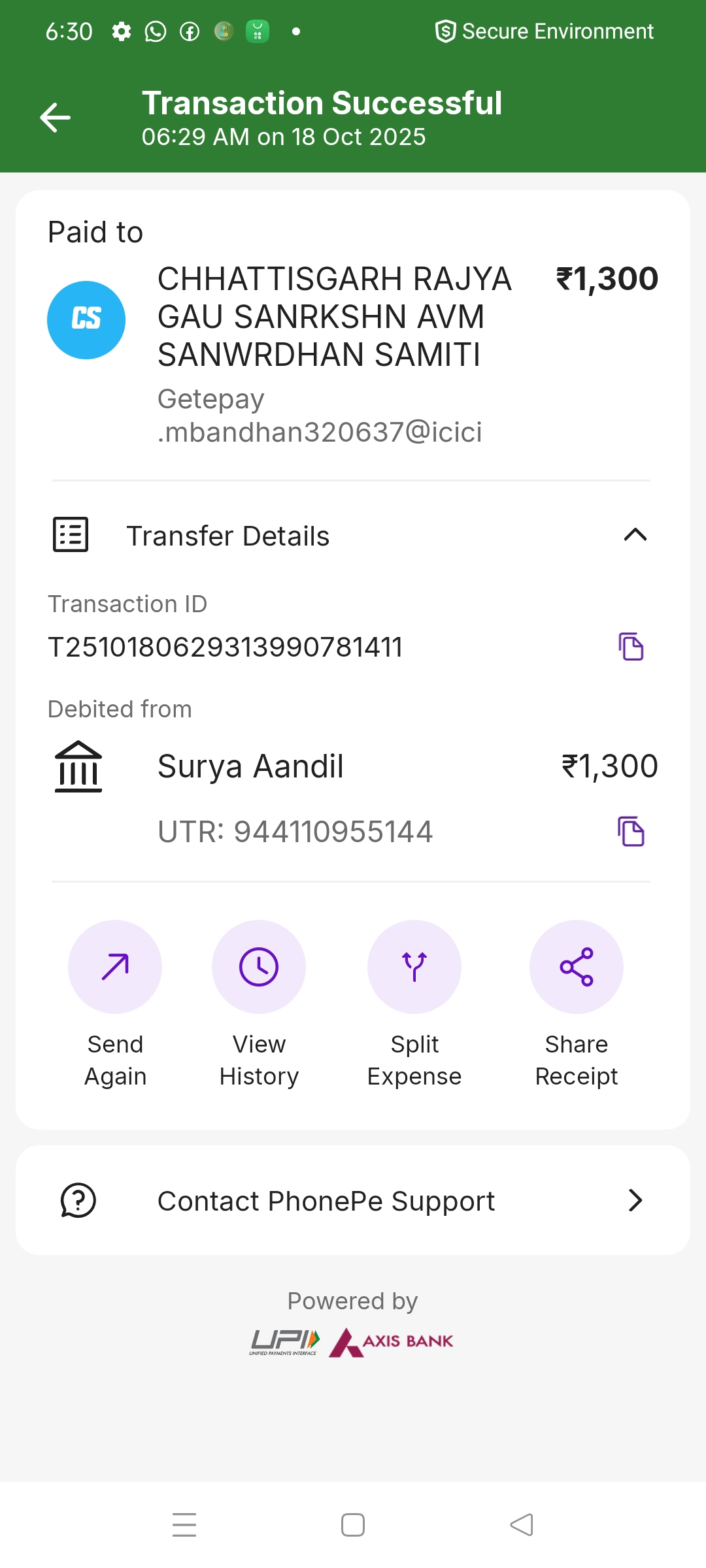The image size is (706, 1568).
Task: Open Contact PhonePe Support
Action: 353,1200
